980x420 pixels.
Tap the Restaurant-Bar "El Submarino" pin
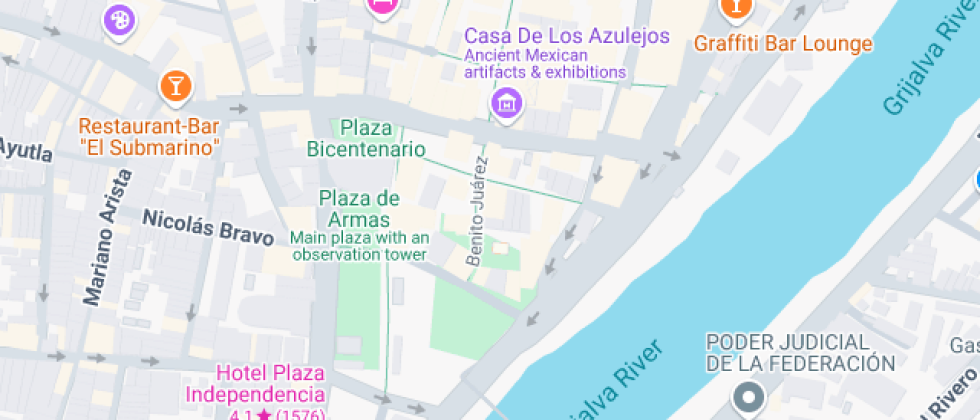(x=175, y=86)
